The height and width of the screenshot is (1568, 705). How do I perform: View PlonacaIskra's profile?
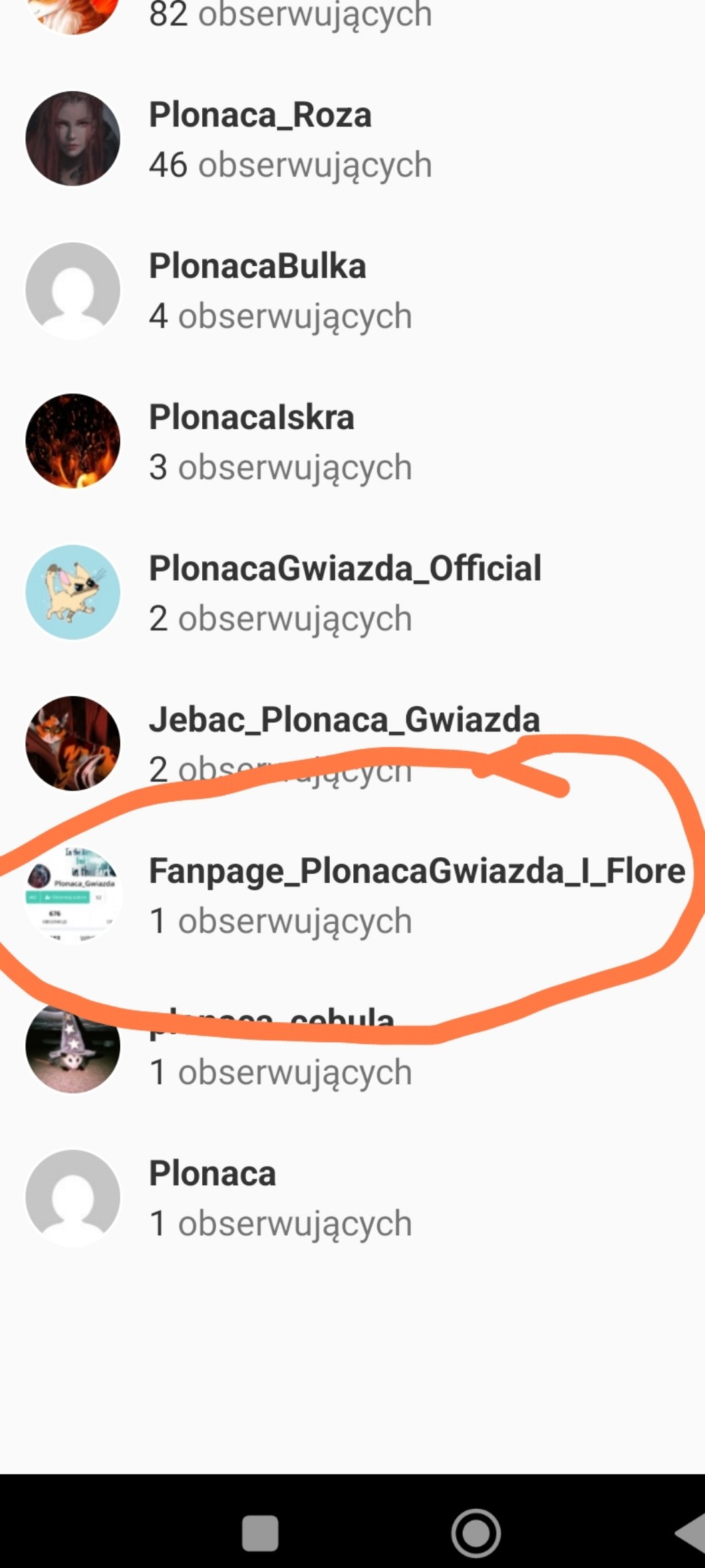tap(251, 441)
